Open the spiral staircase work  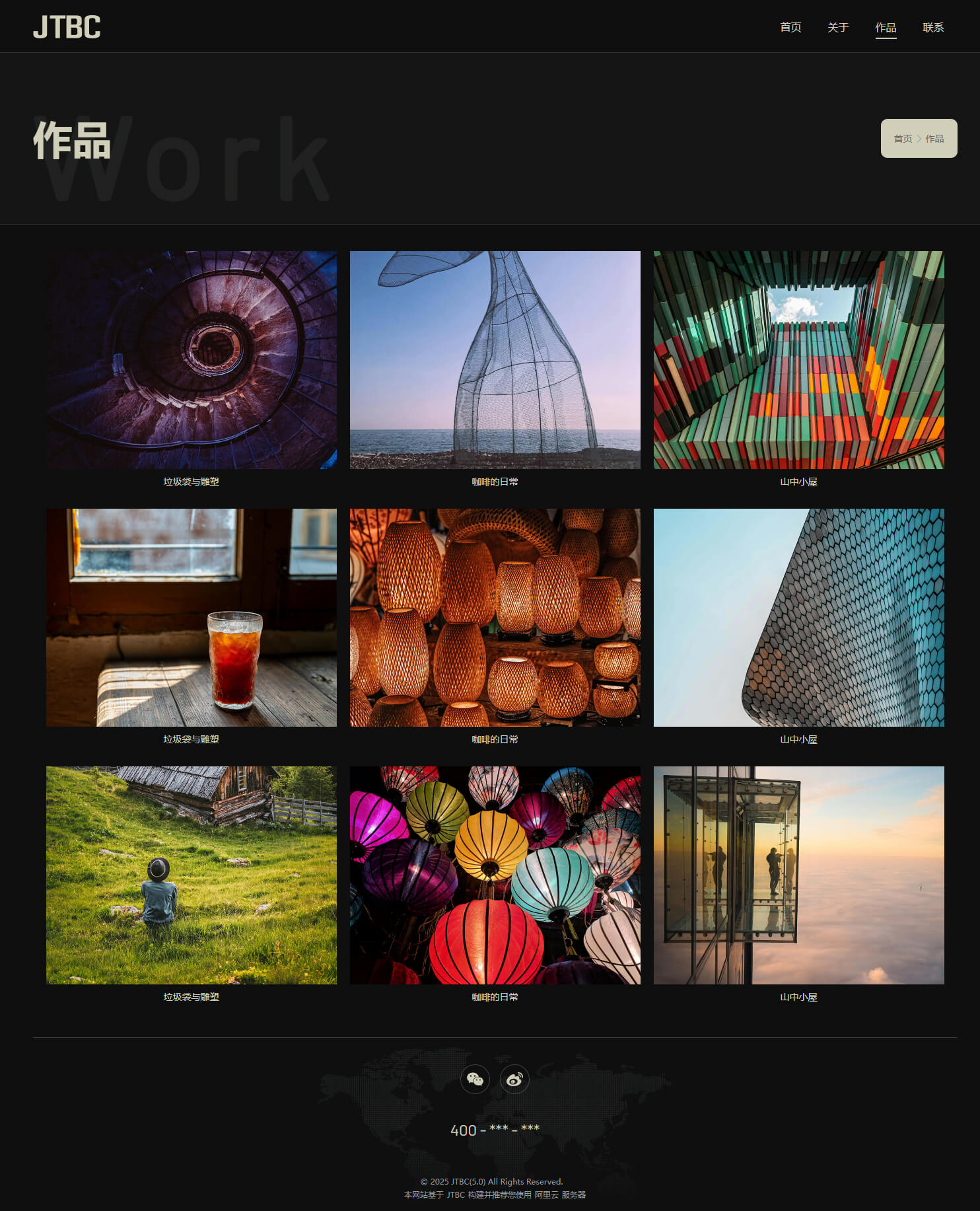(x=191, y=359)
